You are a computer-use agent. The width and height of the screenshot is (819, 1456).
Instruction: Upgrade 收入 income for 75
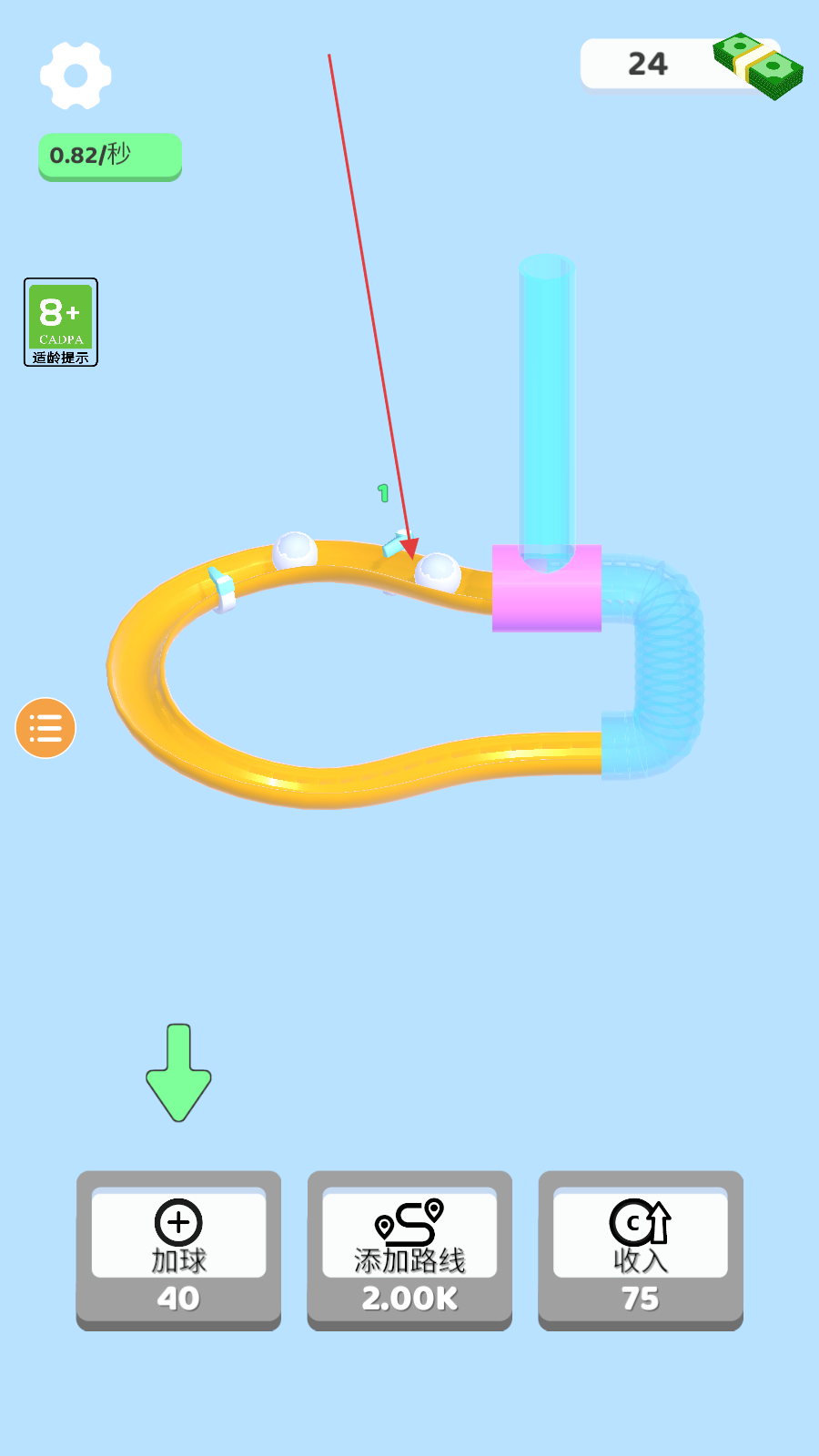pyautogui.click(x=641, y=1249)
